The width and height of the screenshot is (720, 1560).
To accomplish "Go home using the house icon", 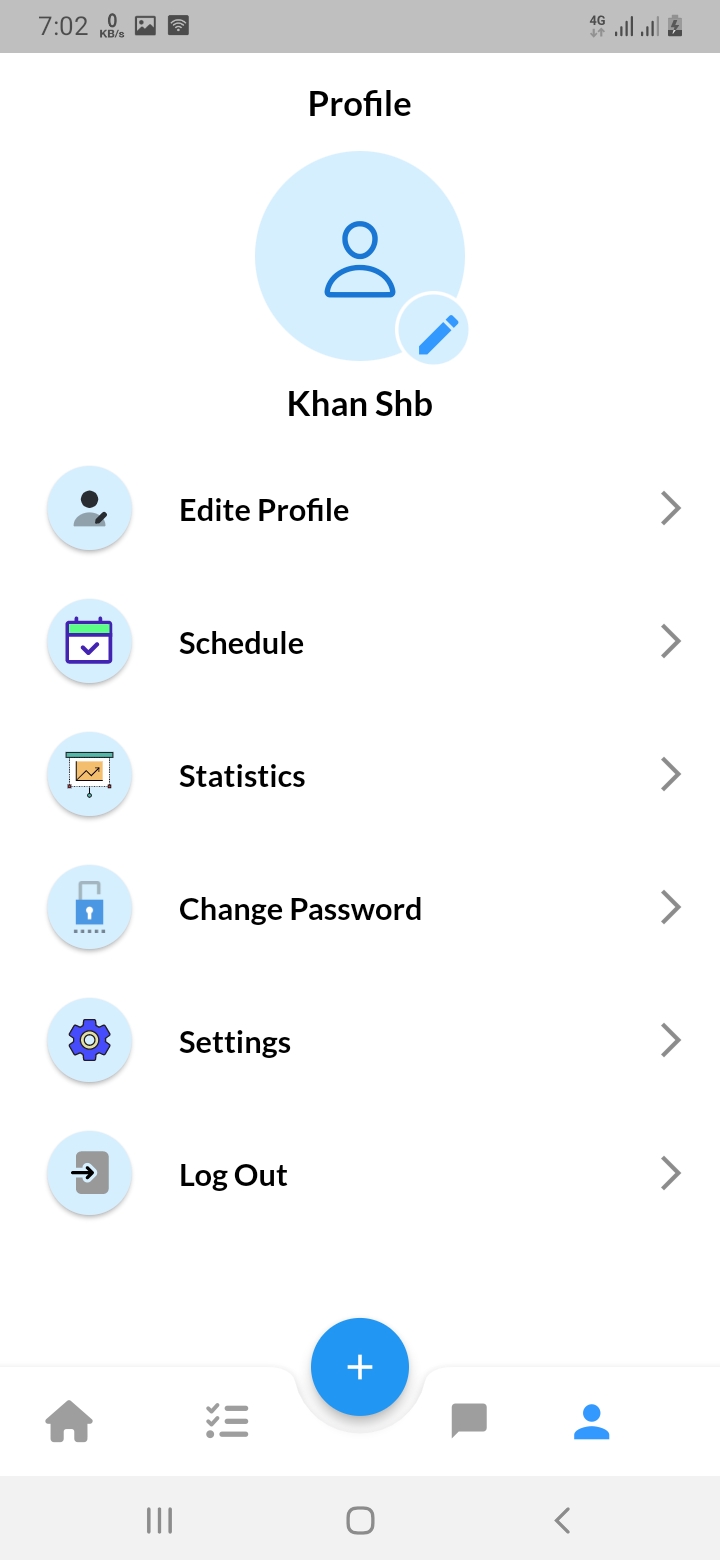I will pyautogui.click(x=68, y=1419).
